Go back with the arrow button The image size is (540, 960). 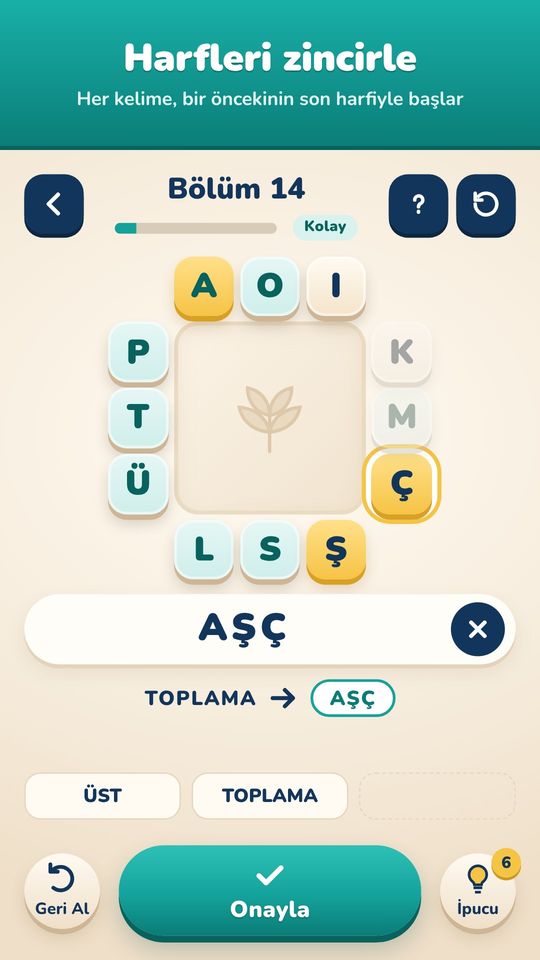tap(54, 204)
